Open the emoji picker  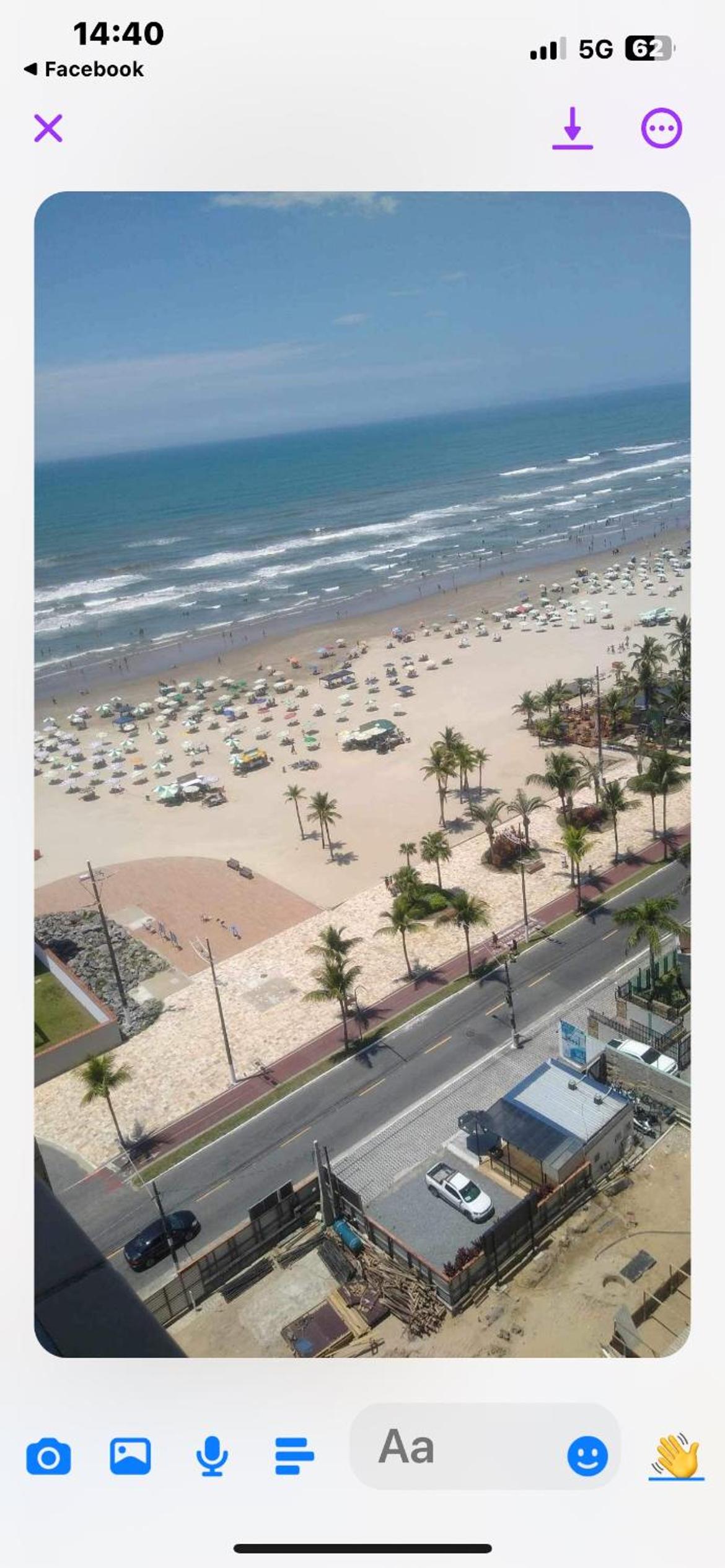click(587, 1456)
